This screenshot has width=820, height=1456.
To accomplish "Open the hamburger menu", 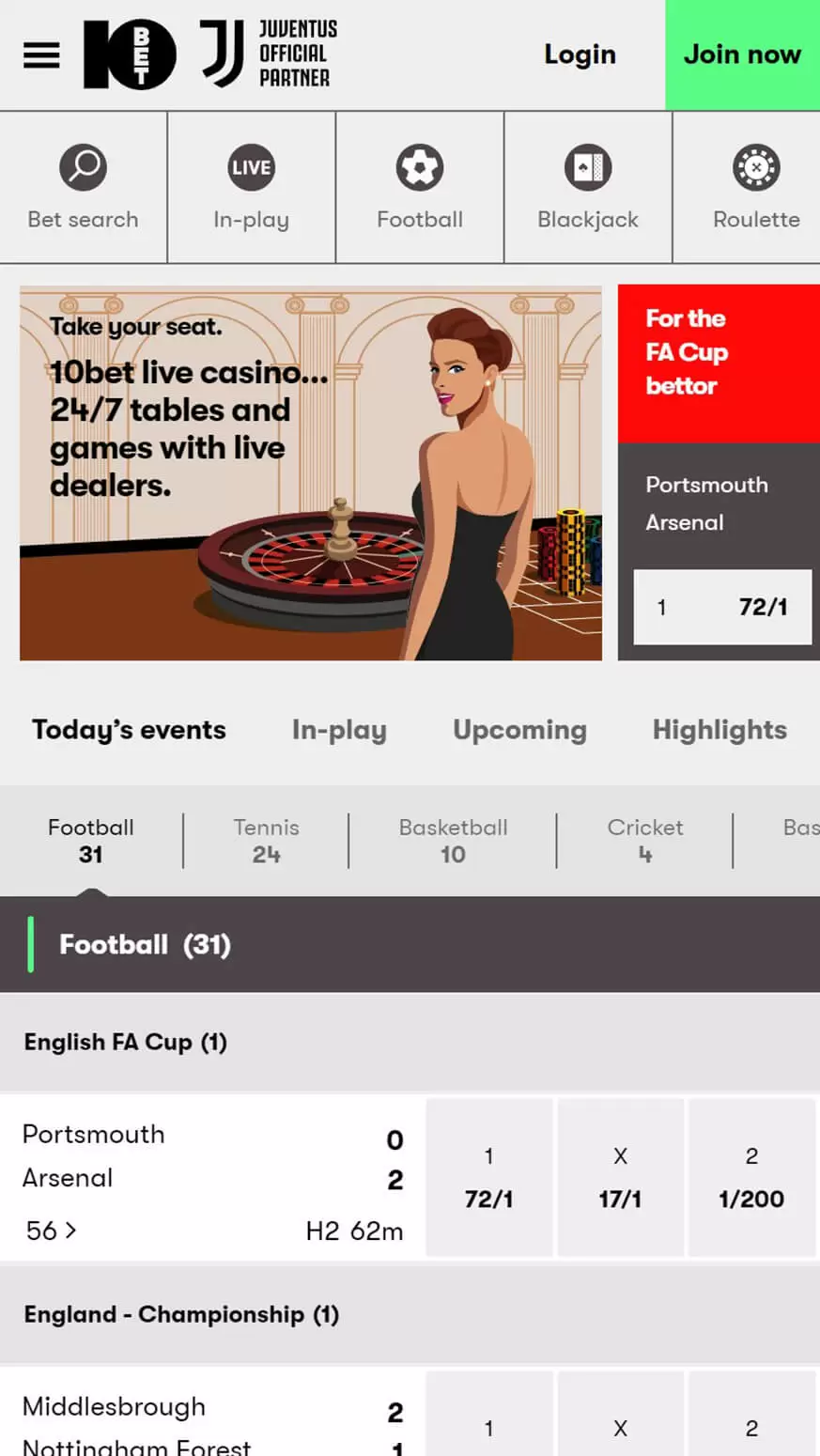I will [41, 55].
